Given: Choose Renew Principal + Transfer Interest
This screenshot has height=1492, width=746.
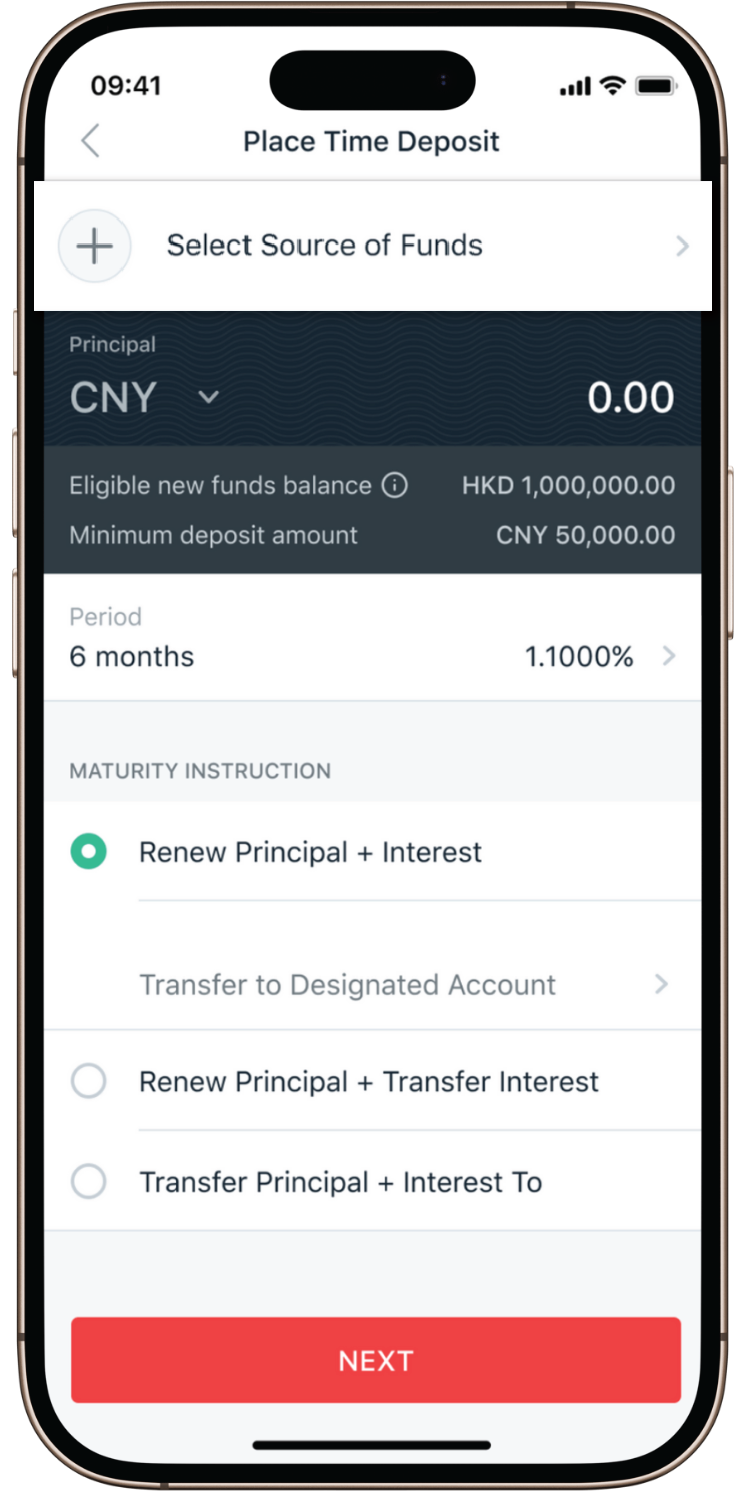Looking at the screenshot, I should (x=89, y=1081).
